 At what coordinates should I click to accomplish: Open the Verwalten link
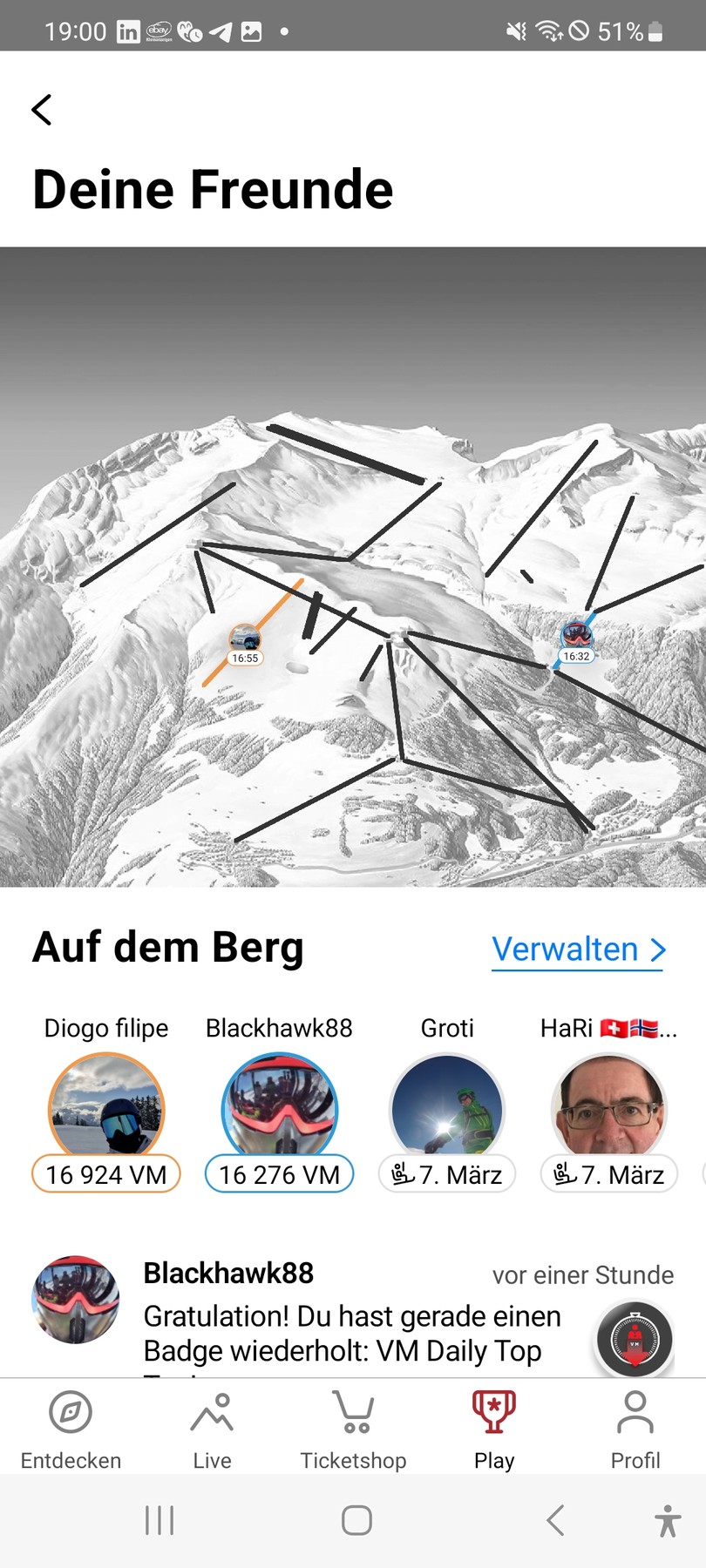pyautogui.click(x=578, y=950)
